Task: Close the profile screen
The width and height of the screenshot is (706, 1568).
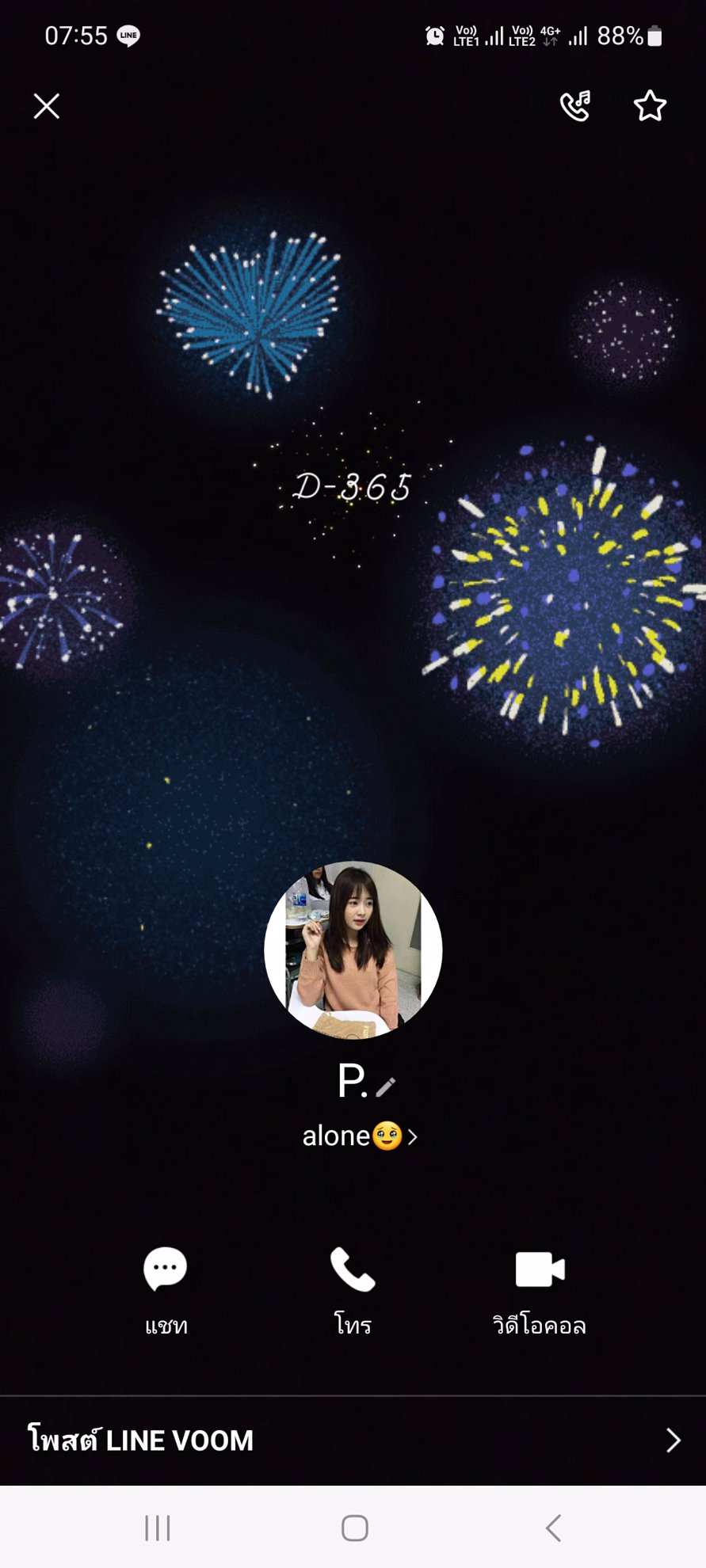Action: pos(47,106)
